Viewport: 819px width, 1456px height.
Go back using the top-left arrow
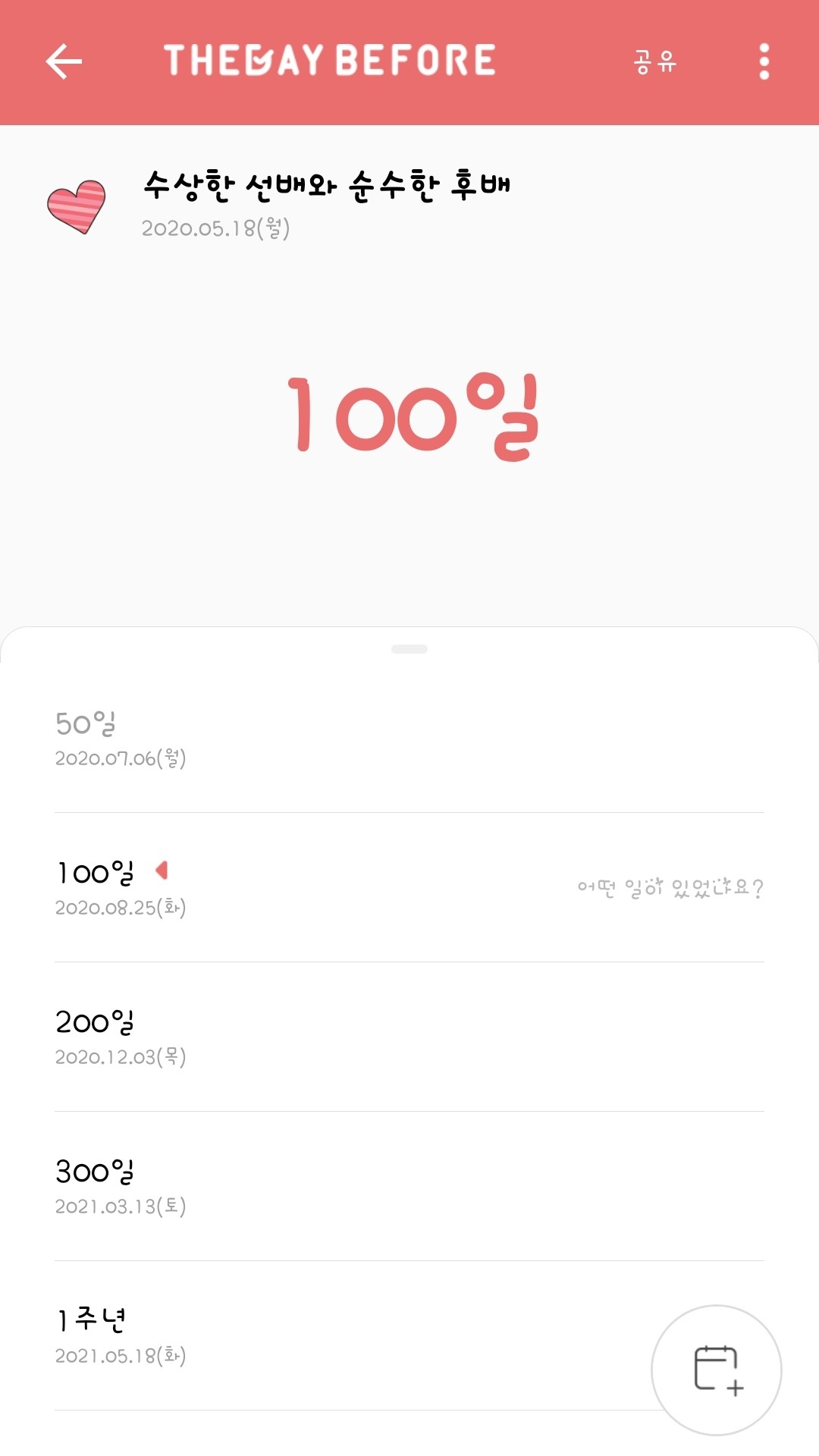[x=64, y=61]
